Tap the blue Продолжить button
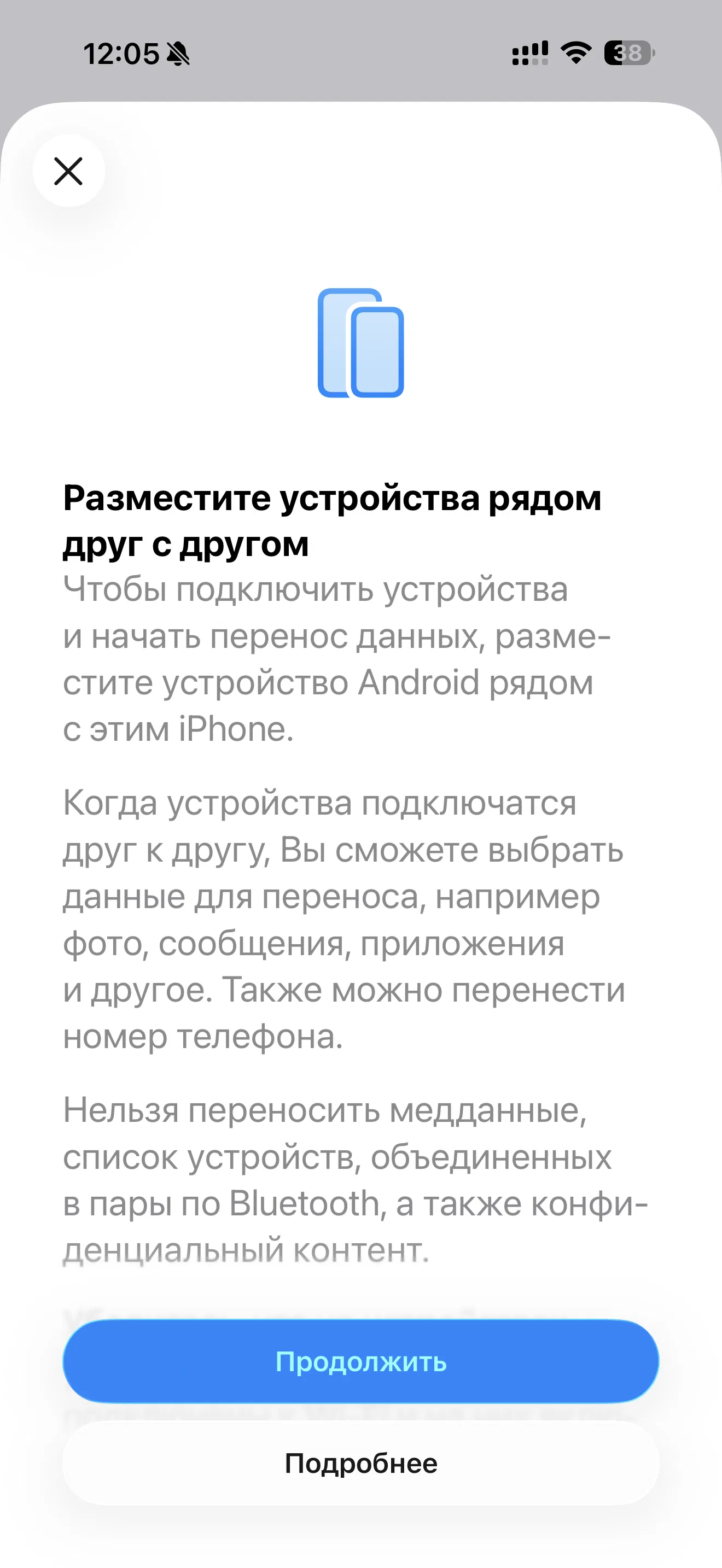Viewport: 722px width, 1568px height. tap(360, 1361)
